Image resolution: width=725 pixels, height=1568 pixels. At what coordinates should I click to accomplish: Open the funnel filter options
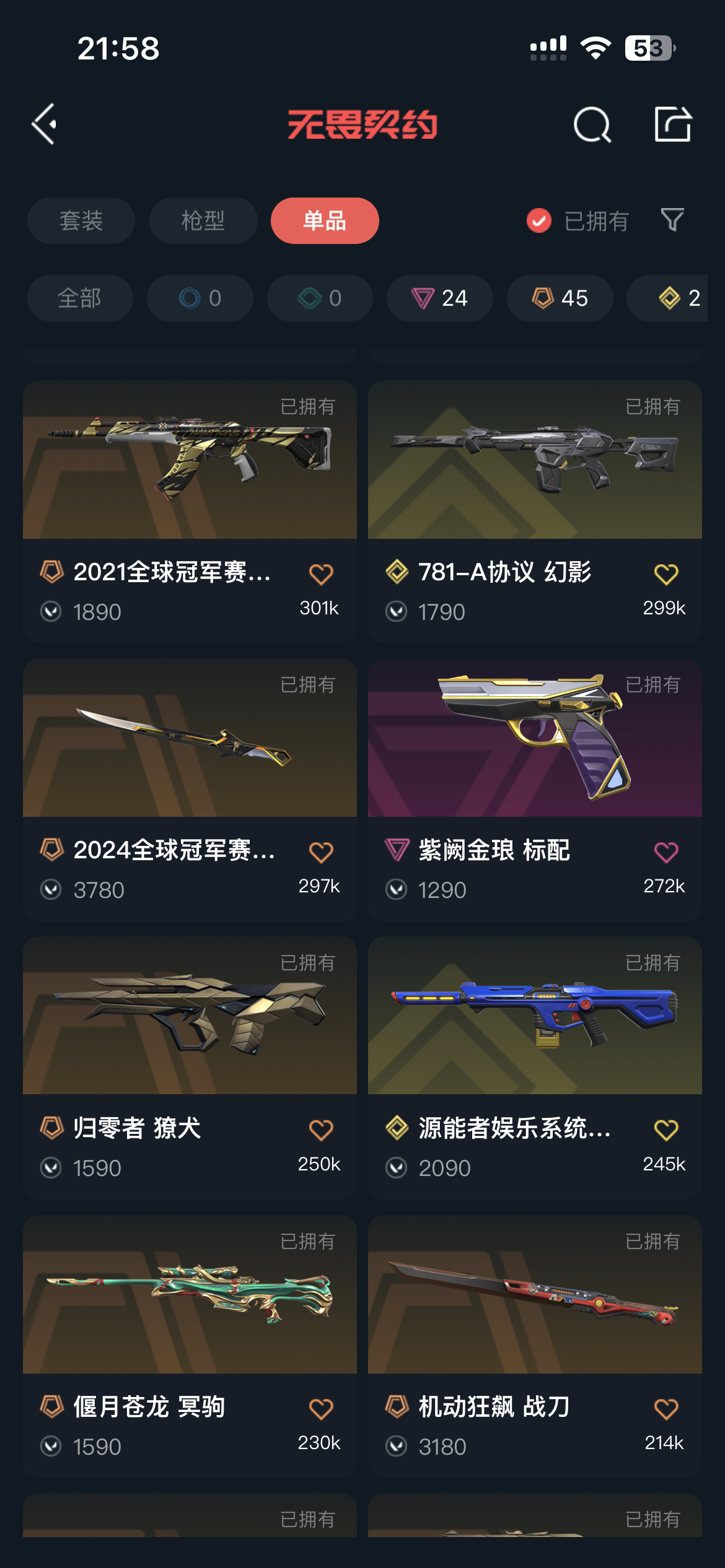coord(672,220)
